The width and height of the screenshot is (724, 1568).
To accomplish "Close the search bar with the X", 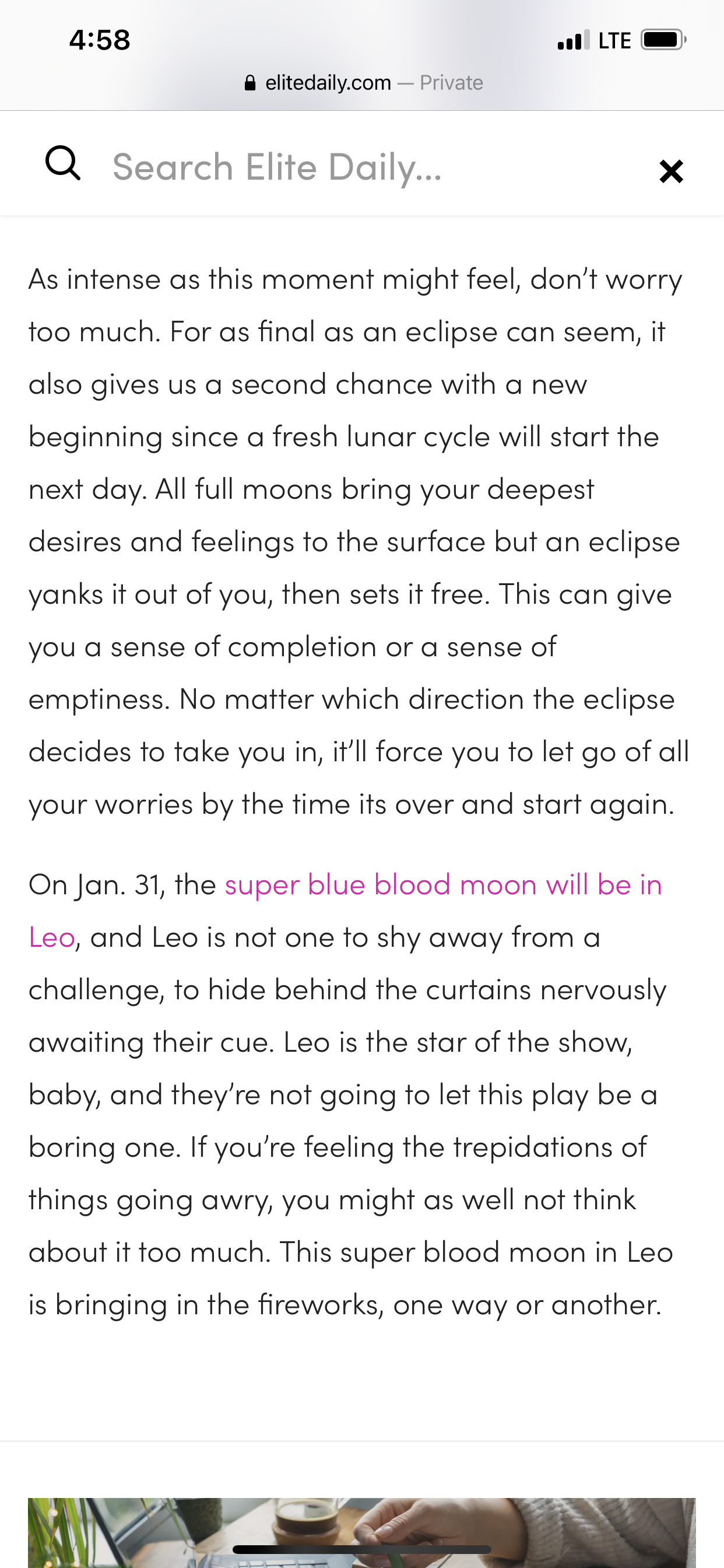I will pos(671,171).
